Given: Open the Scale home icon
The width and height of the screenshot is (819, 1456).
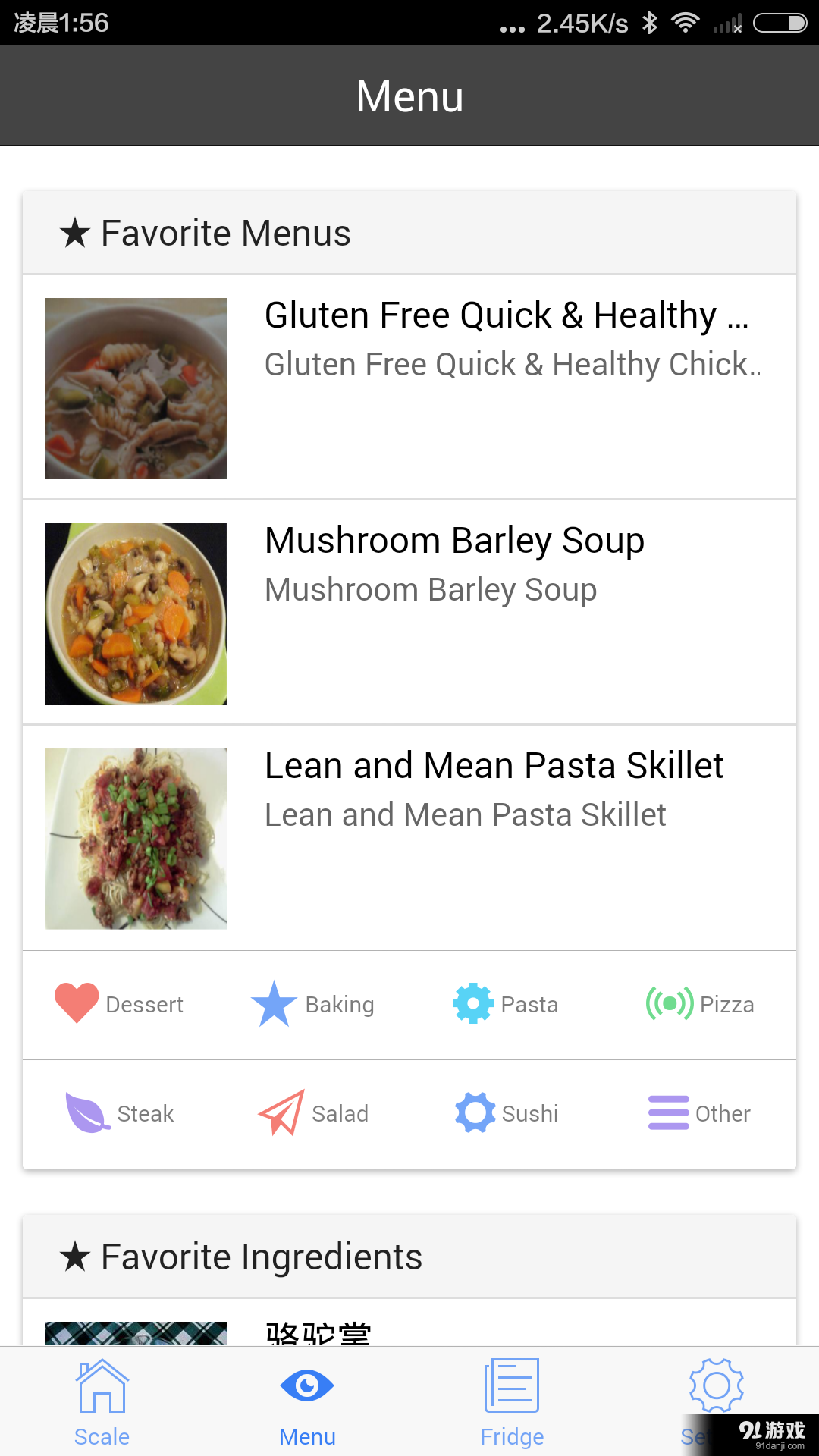Looking at the screenshot, I should pos(102,1385).
